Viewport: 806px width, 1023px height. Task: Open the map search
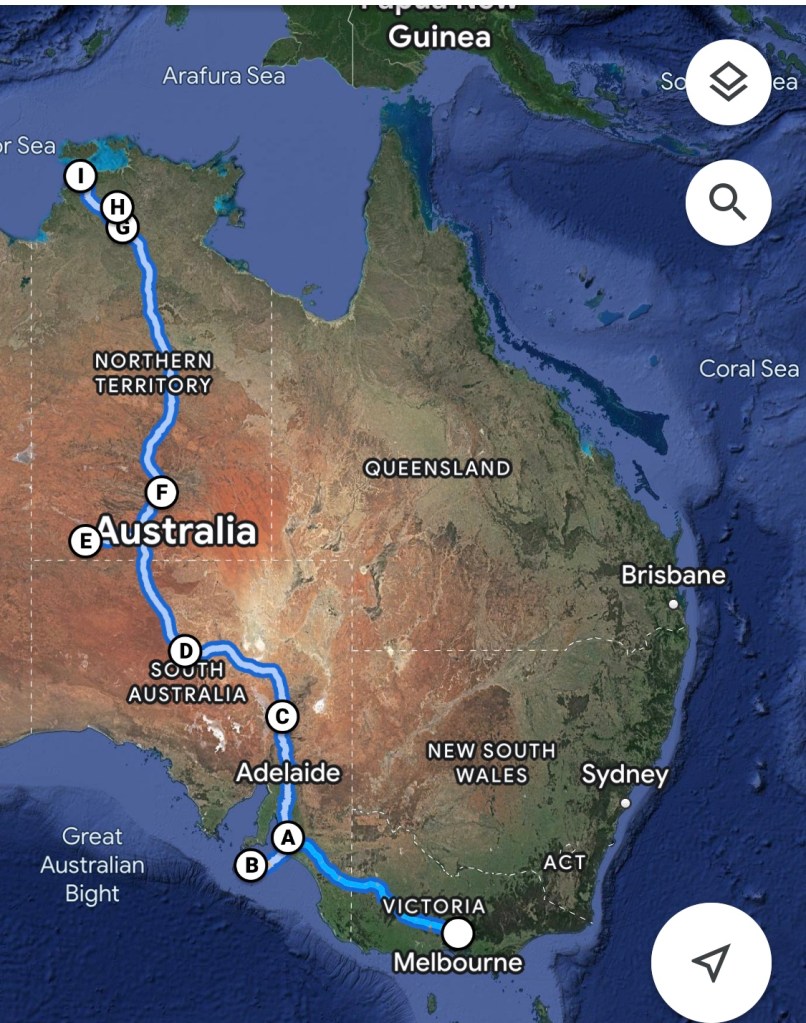click(728, 202)
